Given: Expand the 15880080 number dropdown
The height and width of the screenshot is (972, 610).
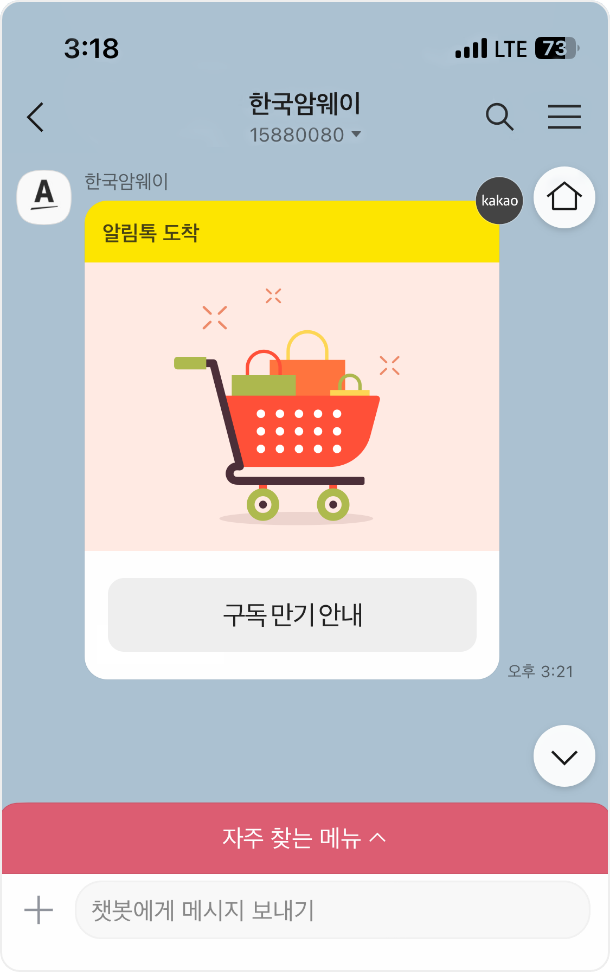Looking at the screenshot, I should 356,135.
